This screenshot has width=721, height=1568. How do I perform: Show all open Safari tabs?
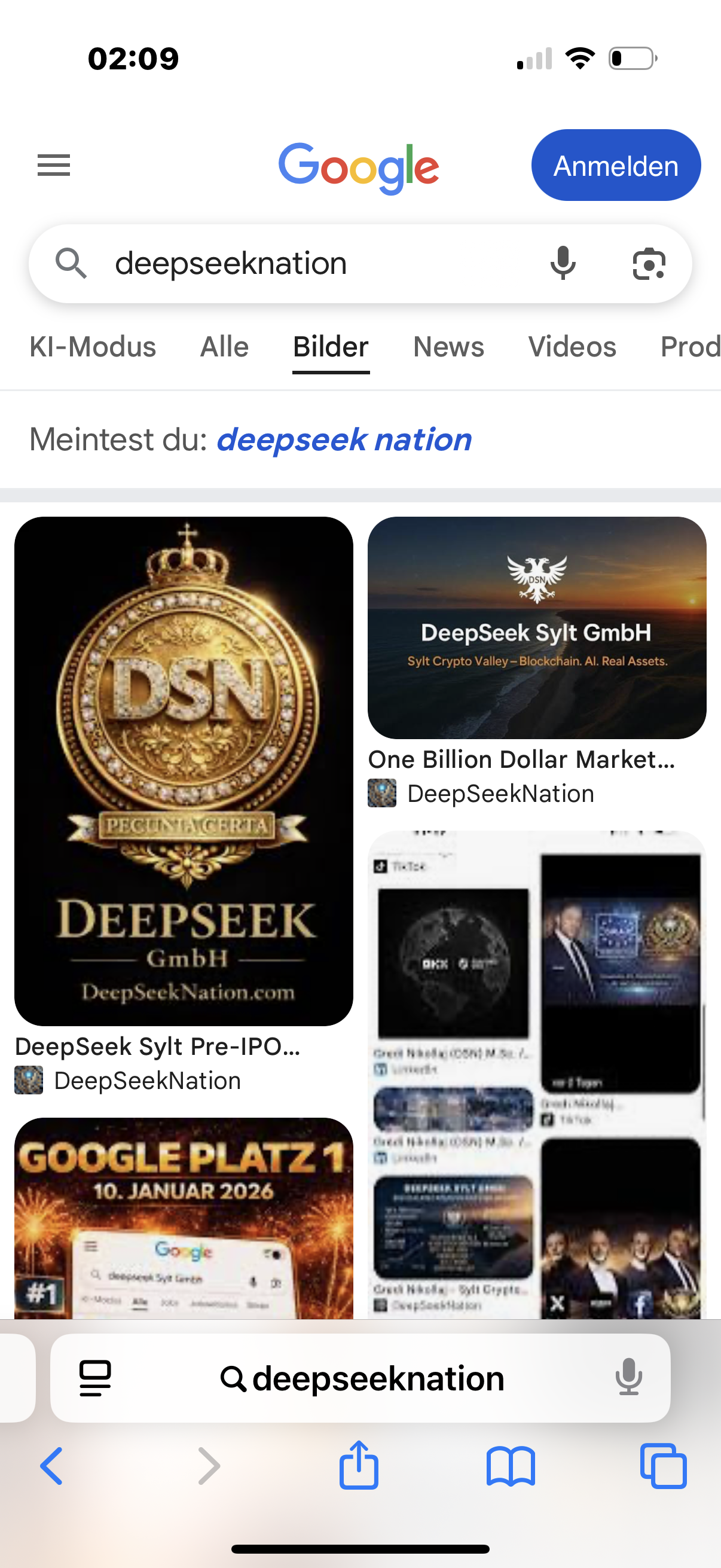pyautogui.click(x=663, y=1466)
